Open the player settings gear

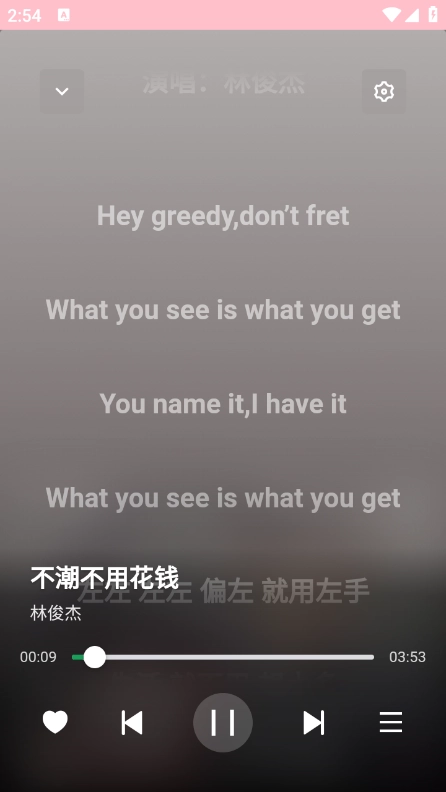pos(384,91)
